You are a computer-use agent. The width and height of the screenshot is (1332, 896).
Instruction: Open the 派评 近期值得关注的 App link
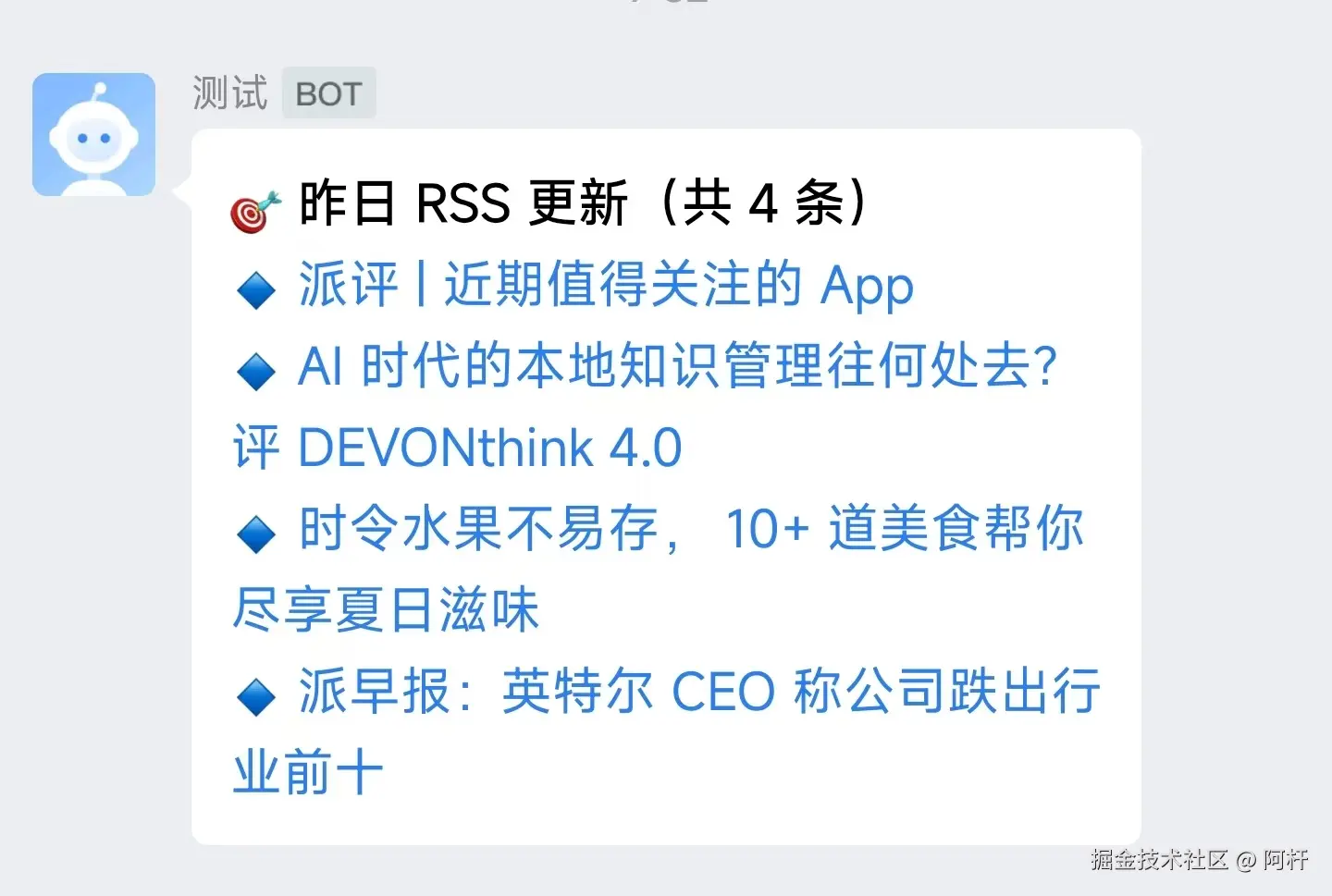pyautogui.click(x=605, y=285)
